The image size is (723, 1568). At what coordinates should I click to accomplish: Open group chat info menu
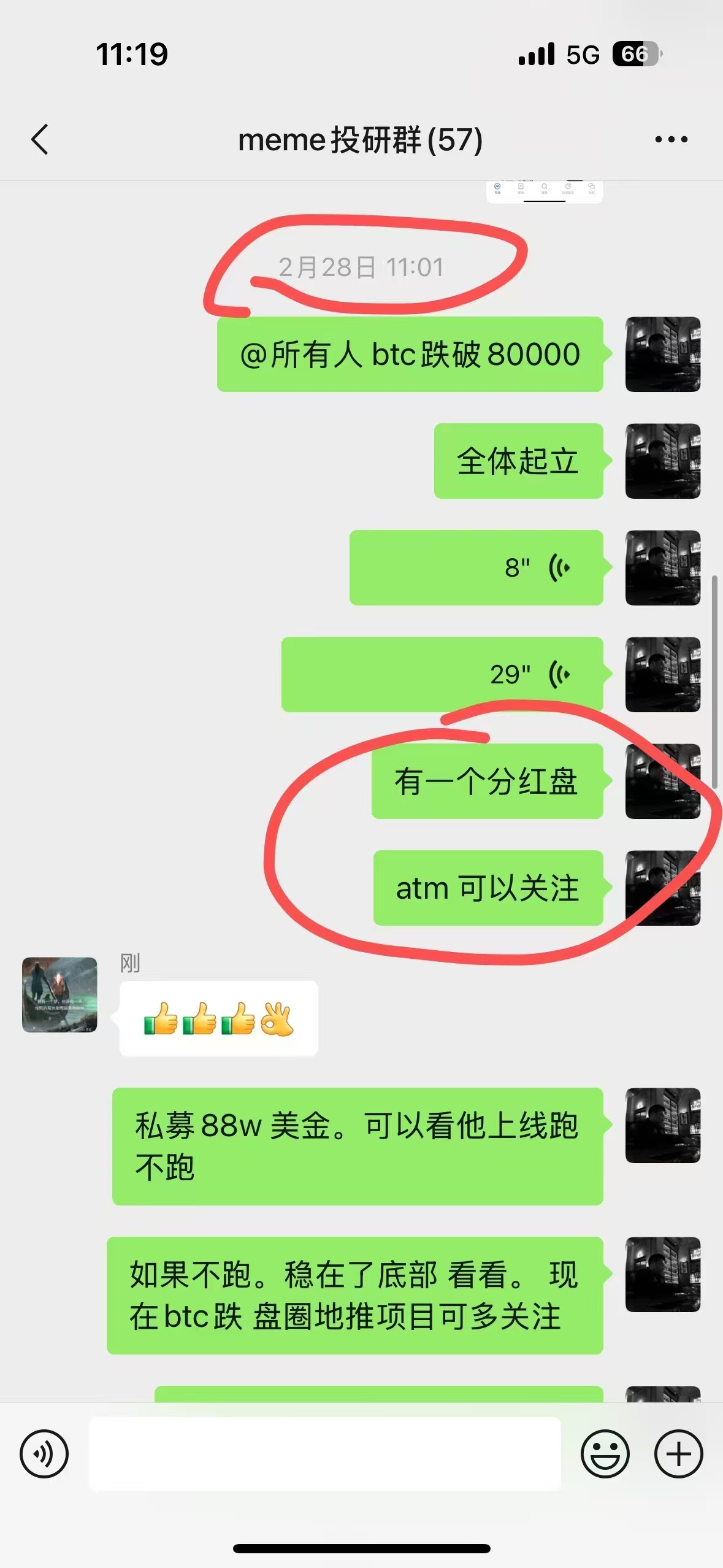(671, 140)
